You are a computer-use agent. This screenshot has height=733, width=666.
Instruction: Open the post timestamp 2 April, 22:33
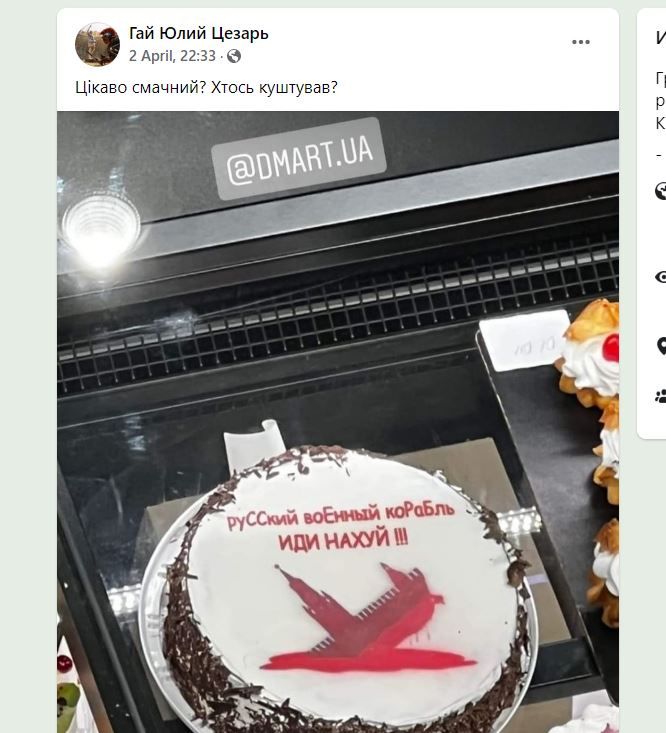tap(173, 56)
